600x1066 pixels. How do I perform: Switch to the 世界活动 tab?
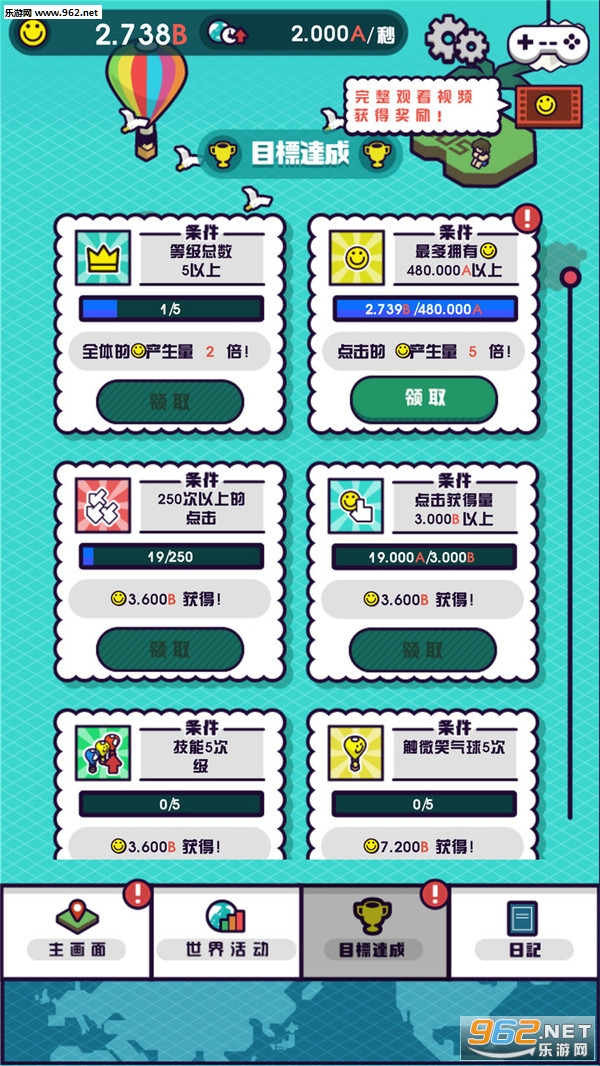(x=226, y=930)
